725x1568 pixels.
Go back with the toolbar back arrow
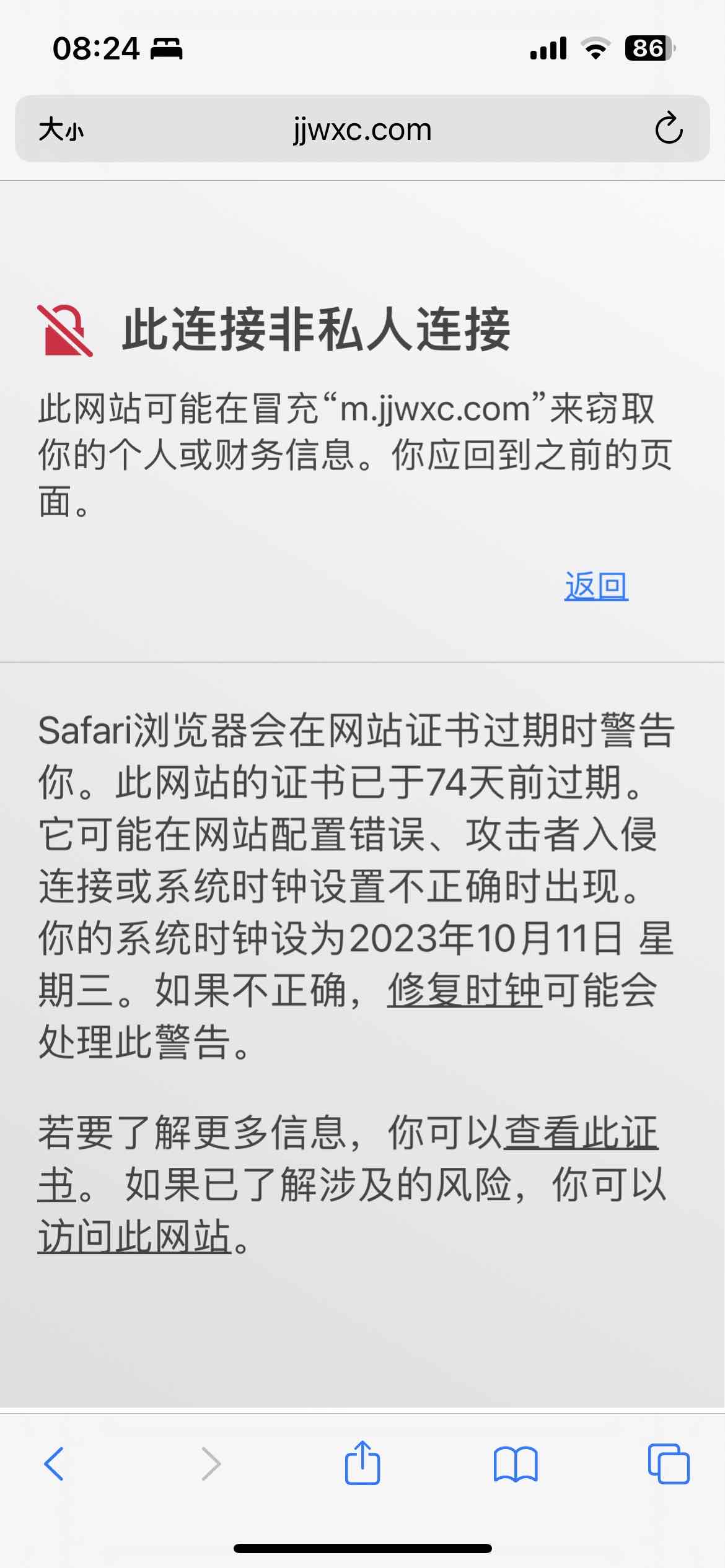[55, 1464]
